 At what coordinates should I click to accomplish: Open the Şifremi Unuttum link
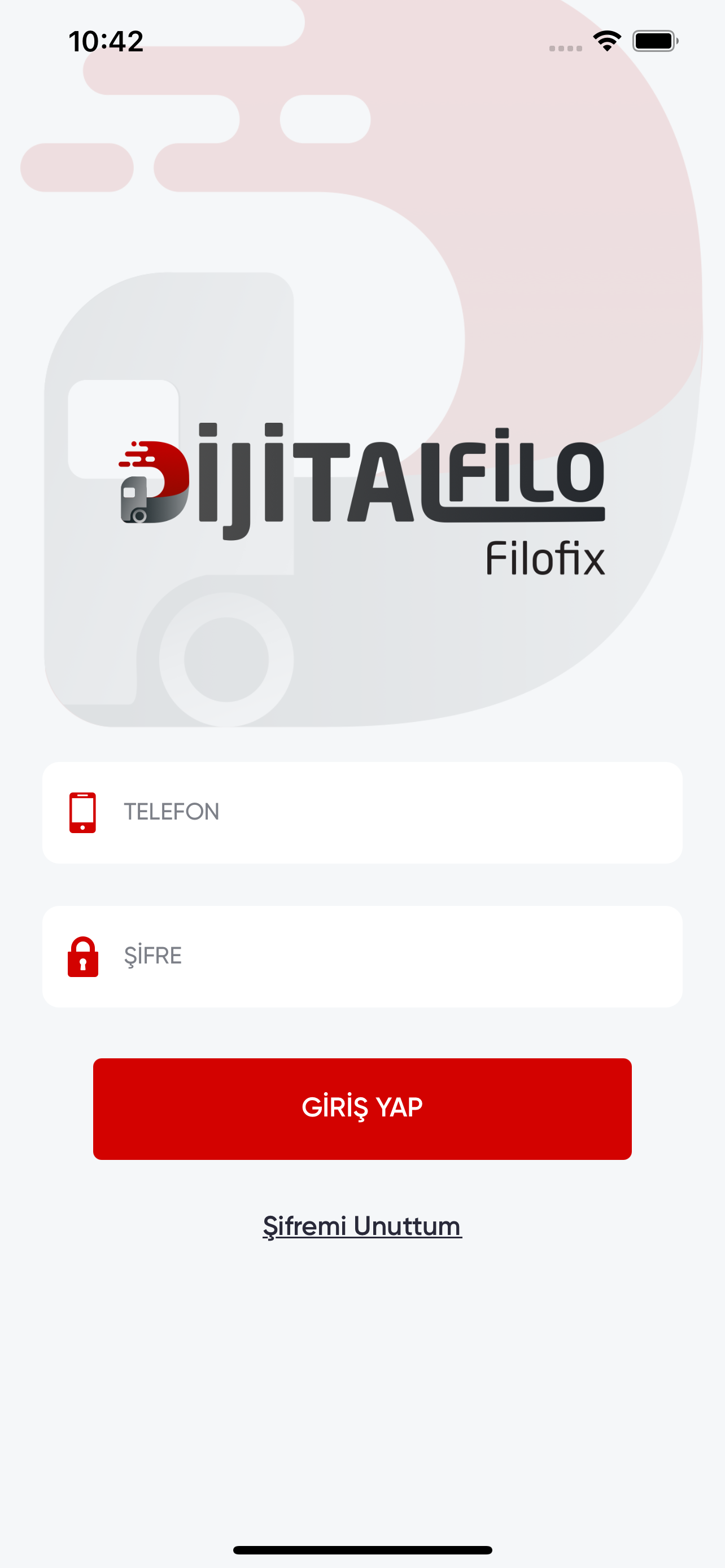pyautogui.click(x=362, y=1225)
